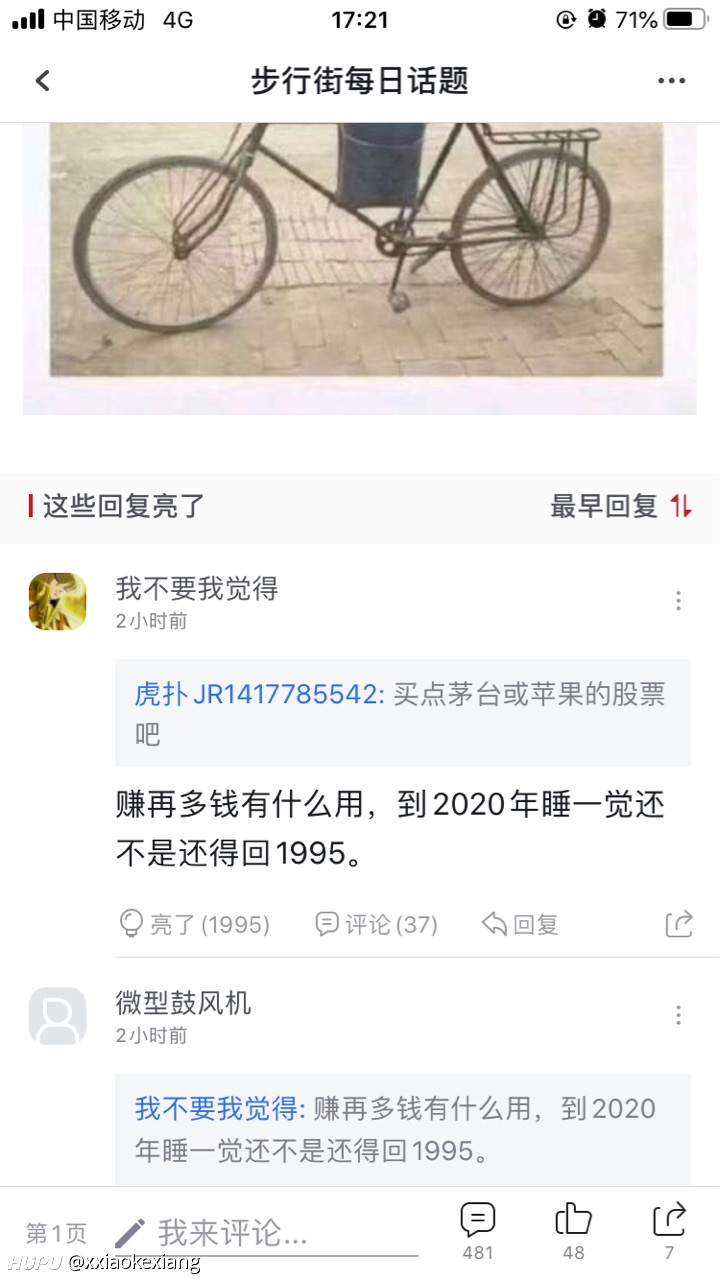Tap 回复 under 我不要我觉得's reply

520,924
